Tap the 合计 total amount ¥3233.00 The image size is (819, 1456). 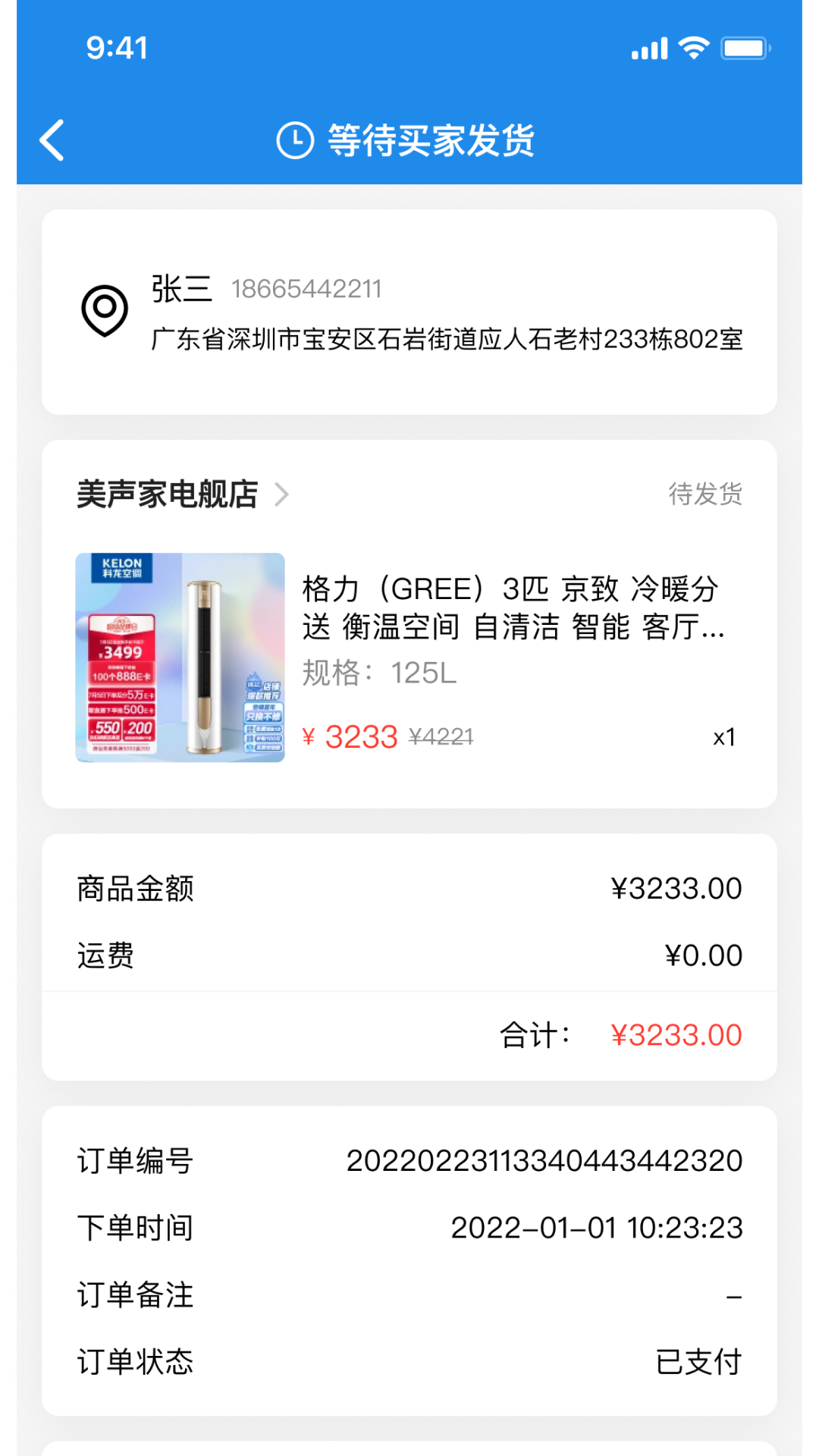click(x=678, y=1034)
